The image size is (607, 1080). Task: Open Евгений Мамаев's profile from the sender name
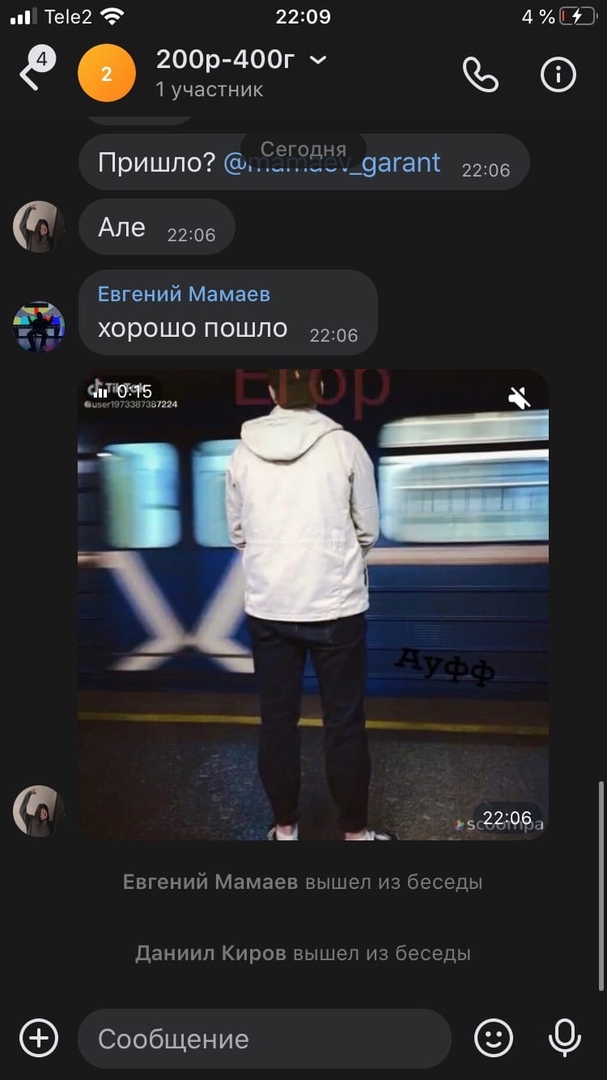[184, 294]
